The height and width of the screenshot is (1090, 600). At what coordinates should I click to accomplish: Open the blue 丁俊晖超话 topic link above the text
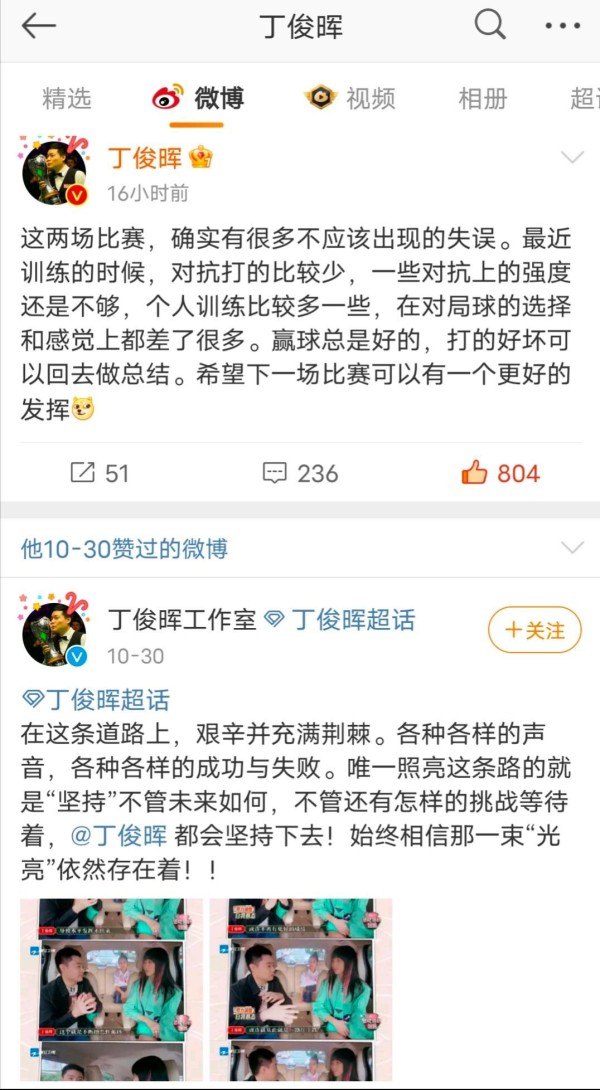click(x=96, y=699)
